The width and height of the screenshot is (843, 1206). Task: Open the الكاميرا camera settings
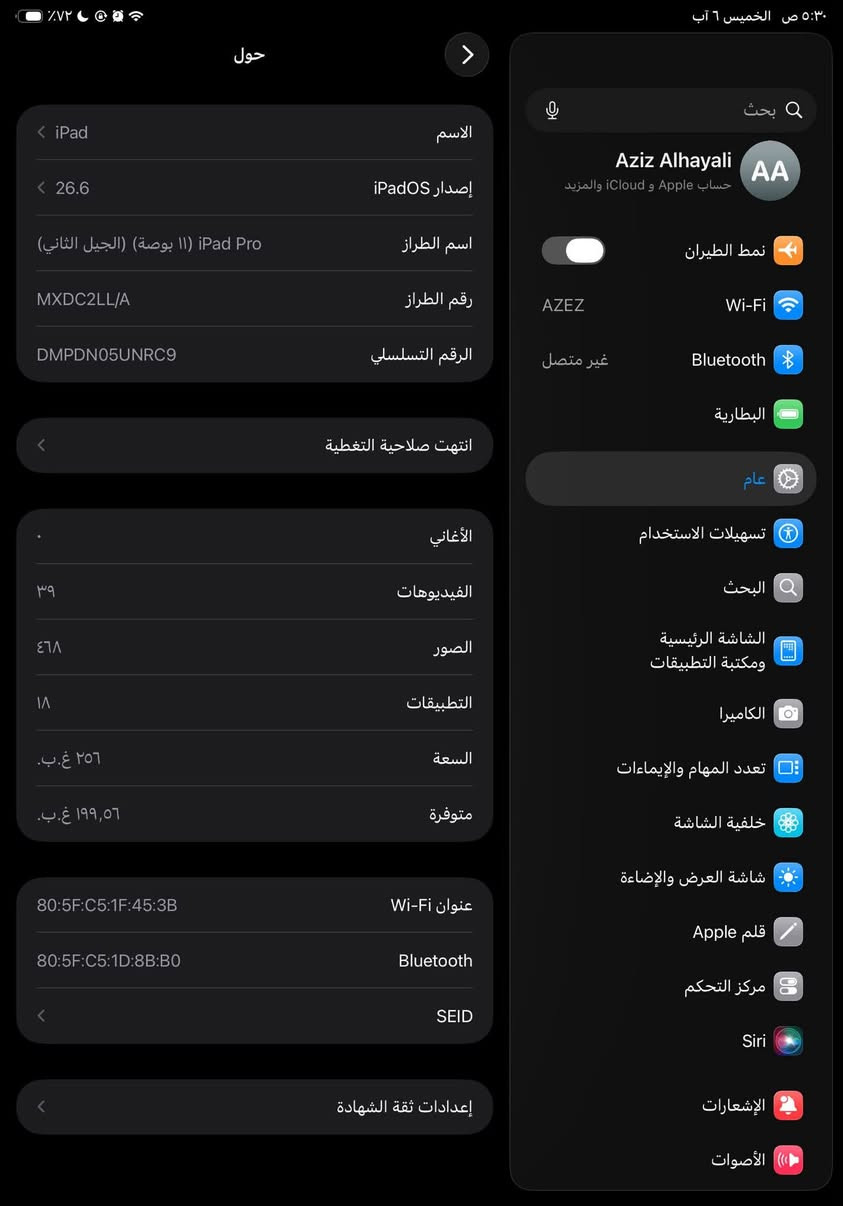[671, 713]
